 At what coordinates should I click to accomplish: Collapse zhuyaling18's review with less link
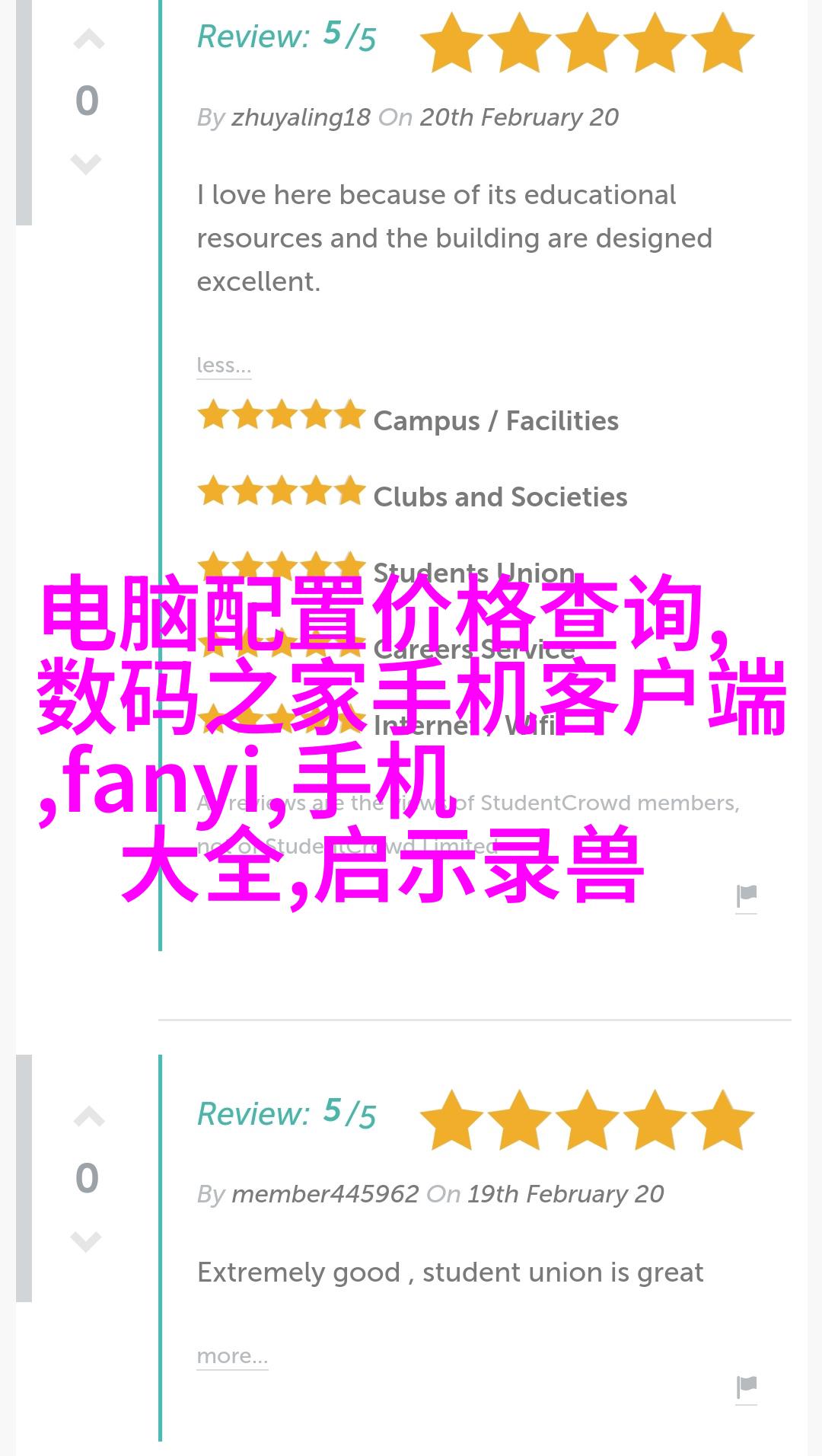pos(223,366)
